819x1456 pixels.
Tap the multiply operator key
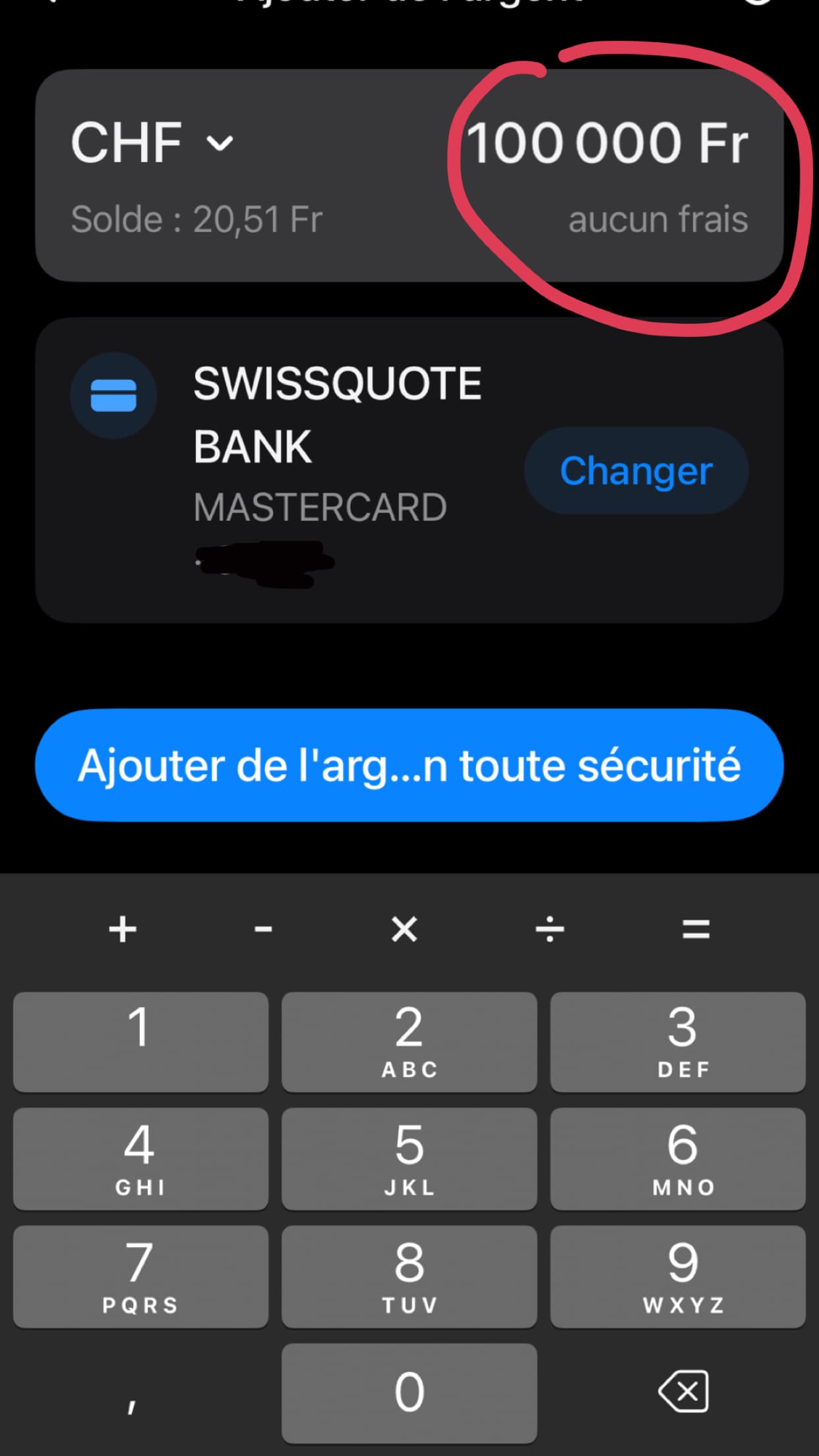pos(404,929)
